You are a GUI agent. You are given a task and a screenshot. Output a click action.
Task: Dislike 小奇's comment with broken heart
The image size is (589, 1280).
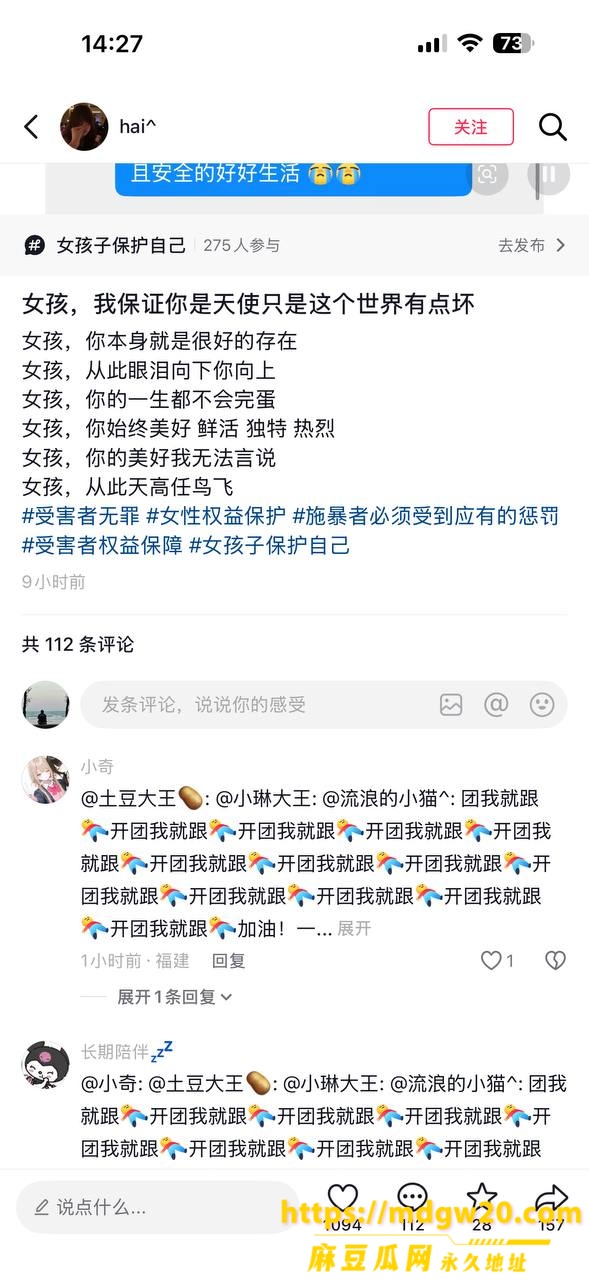[x=555, y=961]
